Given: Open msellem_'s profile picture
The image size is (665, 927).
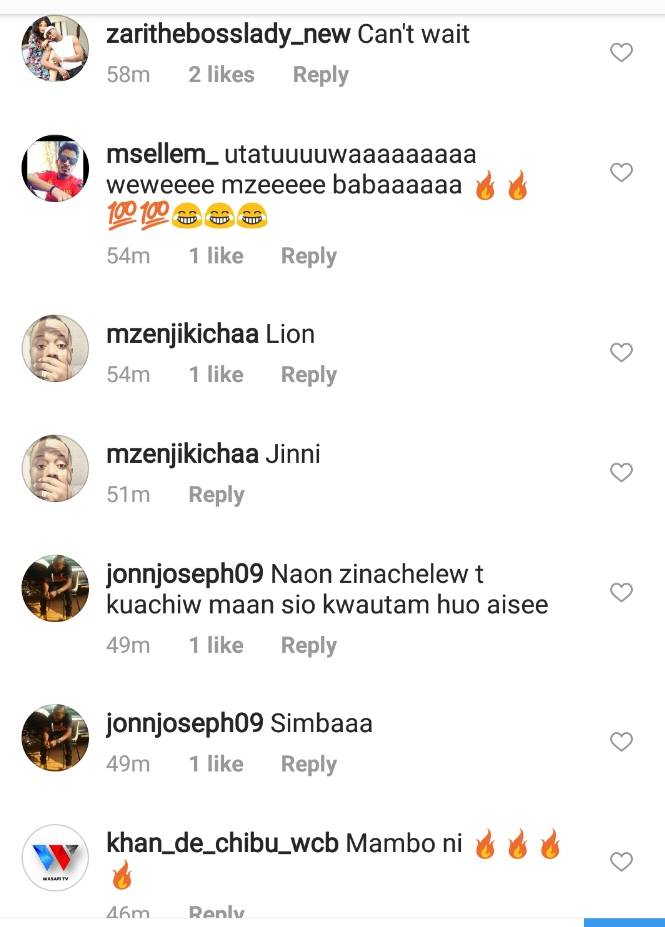Looking at the screenshot, I should coord(55,168).
